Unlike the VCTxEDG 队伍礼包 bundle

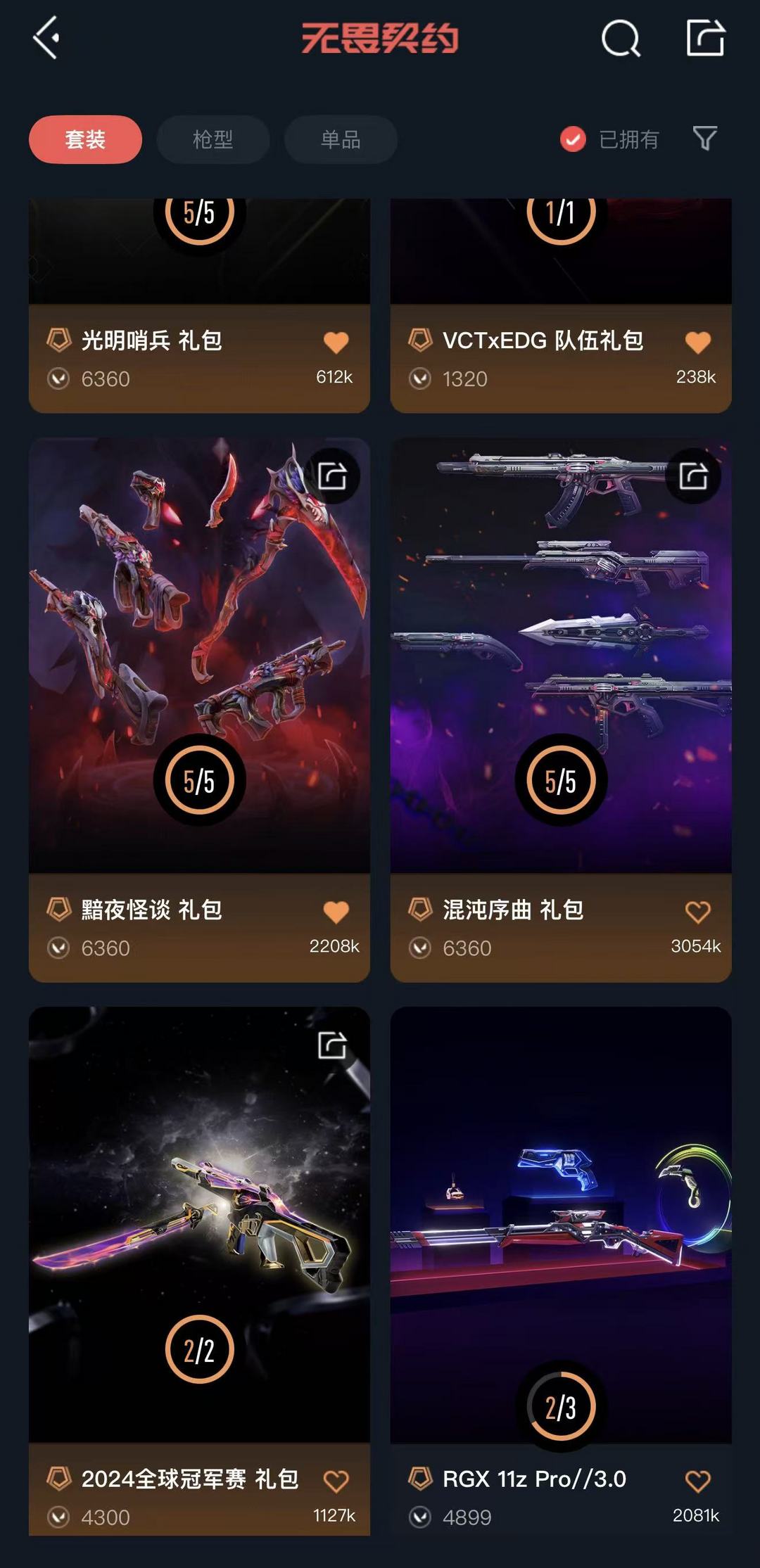pyautogui.click(x=697, y=343)
